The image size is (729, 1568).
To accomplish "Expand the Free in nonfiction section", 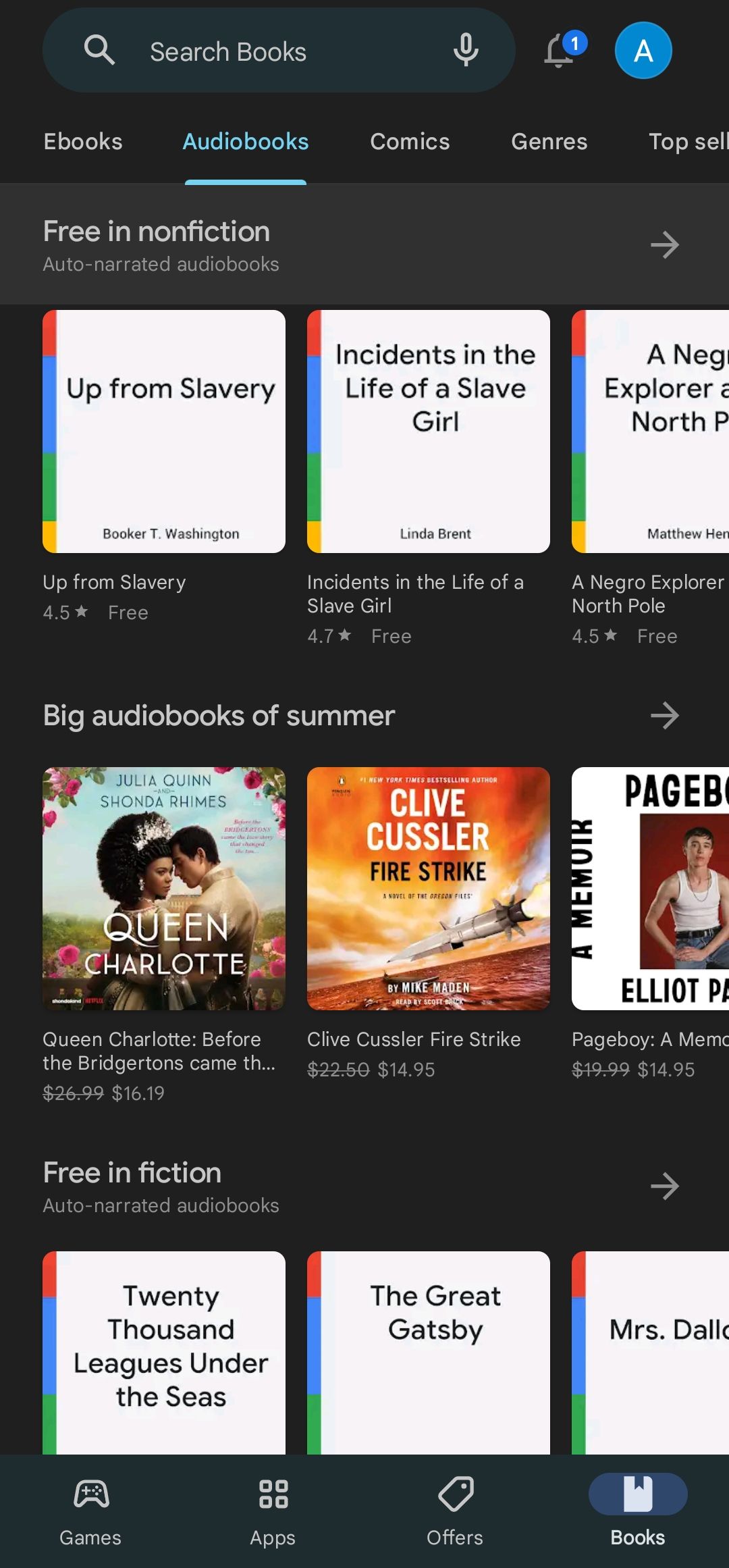I will point(665,244).
